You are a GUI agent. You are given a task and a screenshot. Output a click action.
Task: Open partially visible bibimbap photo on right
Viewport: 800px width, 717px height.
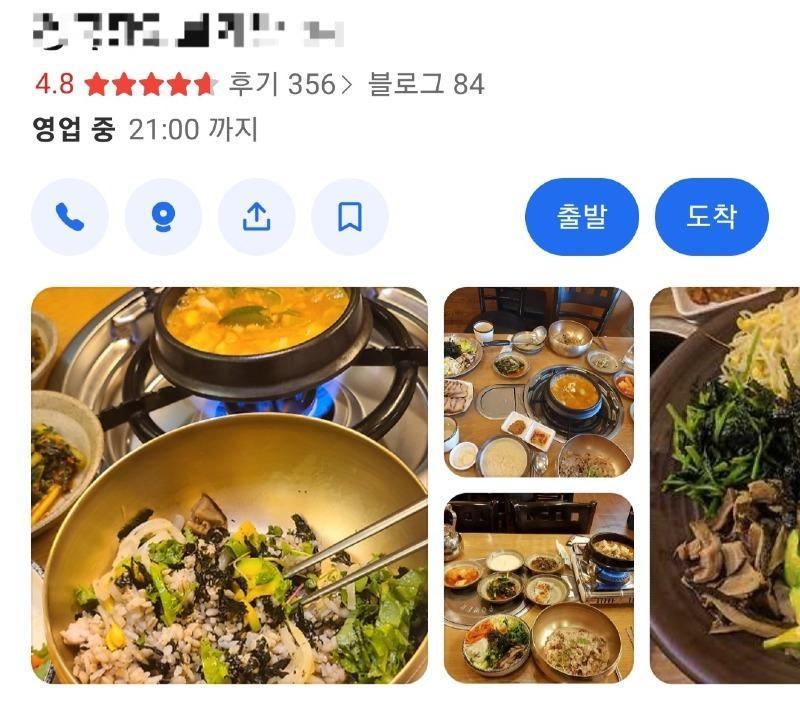pyautogui.click(x=726, y=485)
